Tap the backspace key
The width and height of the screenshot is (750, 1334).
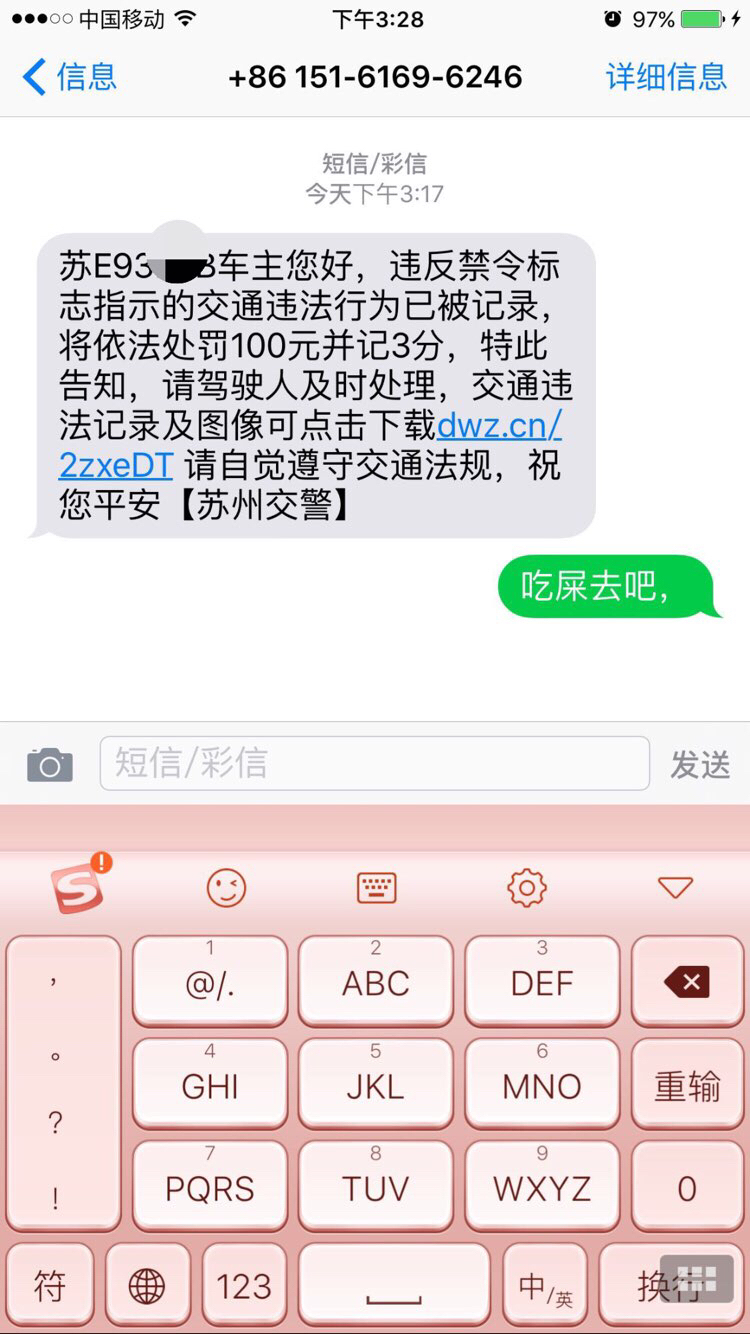(688, 981)
